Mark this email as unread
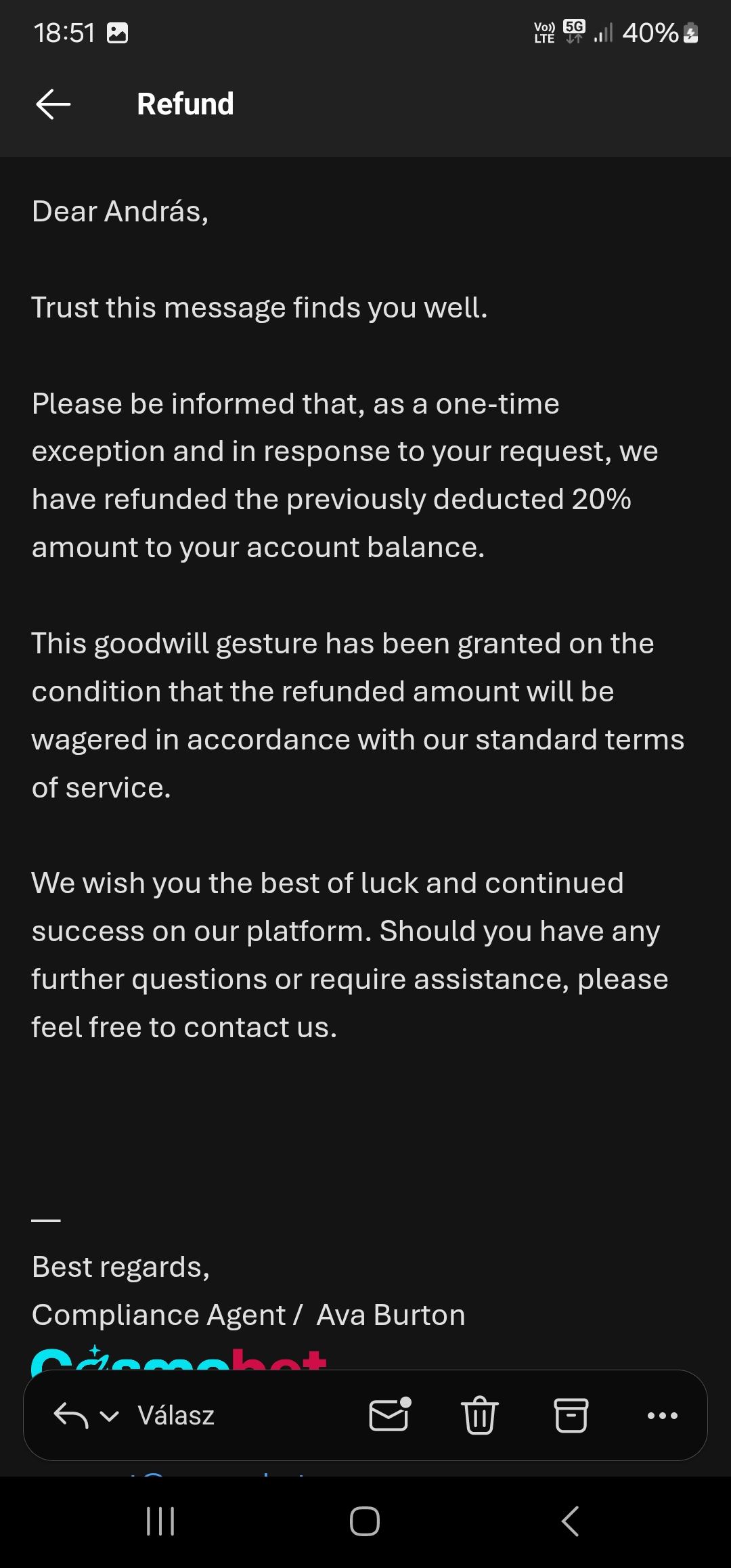Viewport: 731px width, 1568px height. 389,1415
